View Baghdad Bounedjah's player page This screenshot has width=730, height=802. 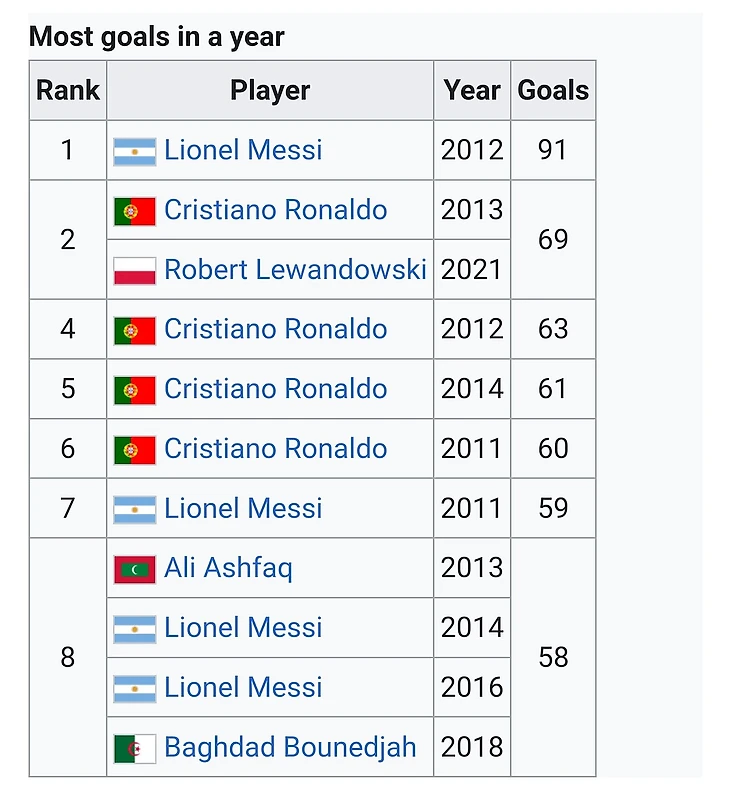[x=290, y=747]
